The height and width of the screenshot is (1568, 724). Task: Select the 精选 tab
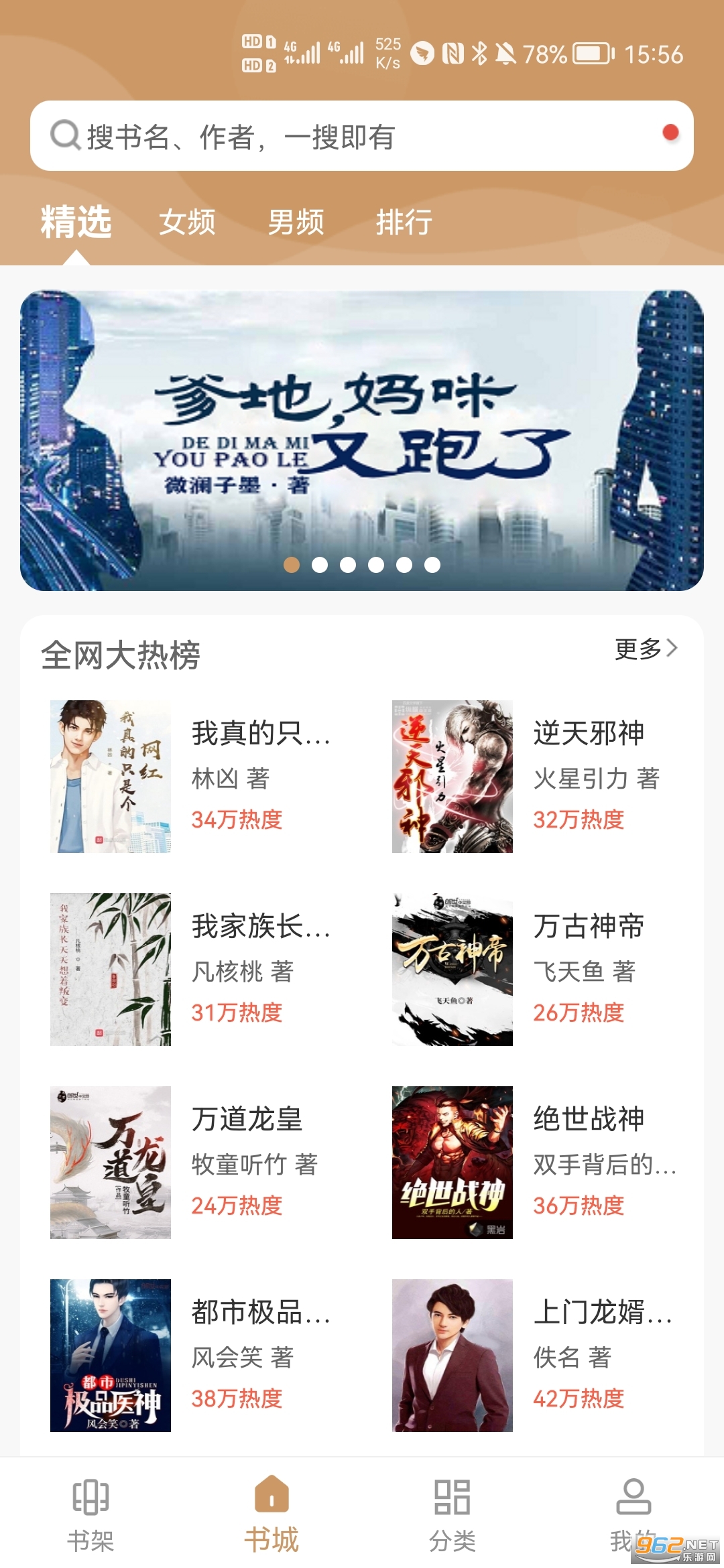click(x=76, y=222)
